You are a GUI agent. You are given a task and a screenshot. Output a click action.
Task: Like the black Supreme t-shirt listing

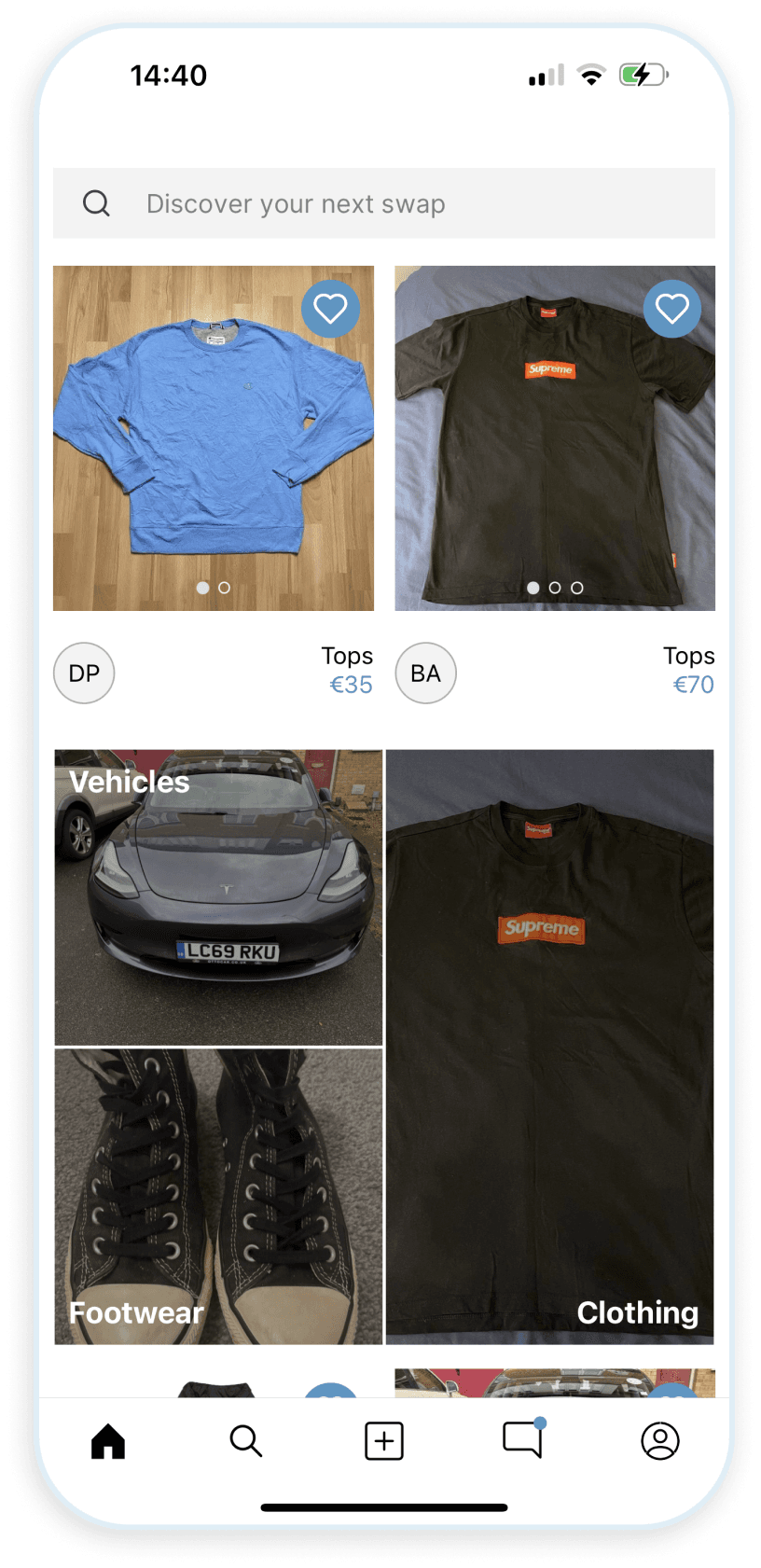672,308
